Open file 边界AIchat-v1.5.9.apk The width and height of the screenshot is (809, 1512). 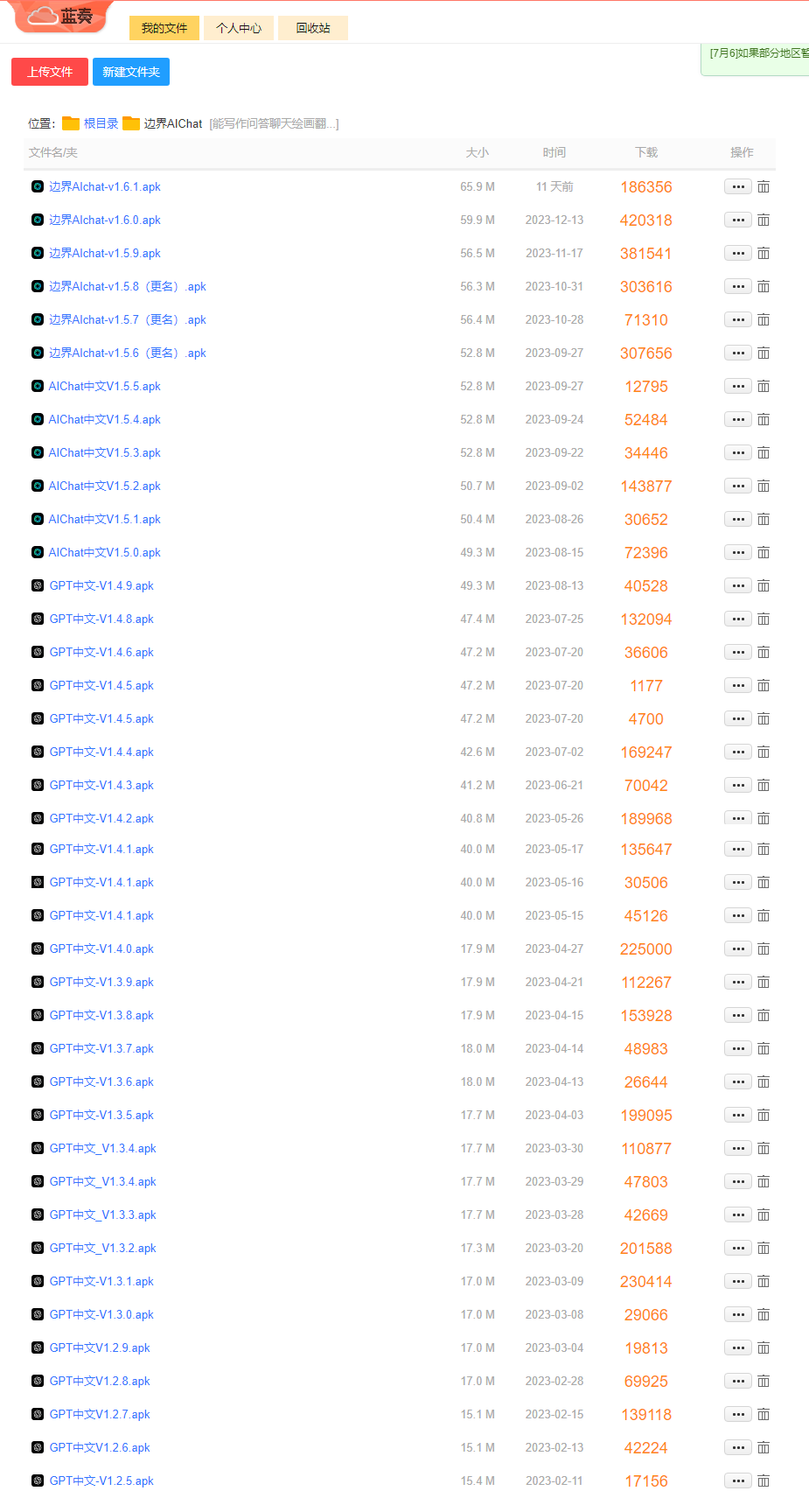tap(104, 253)
